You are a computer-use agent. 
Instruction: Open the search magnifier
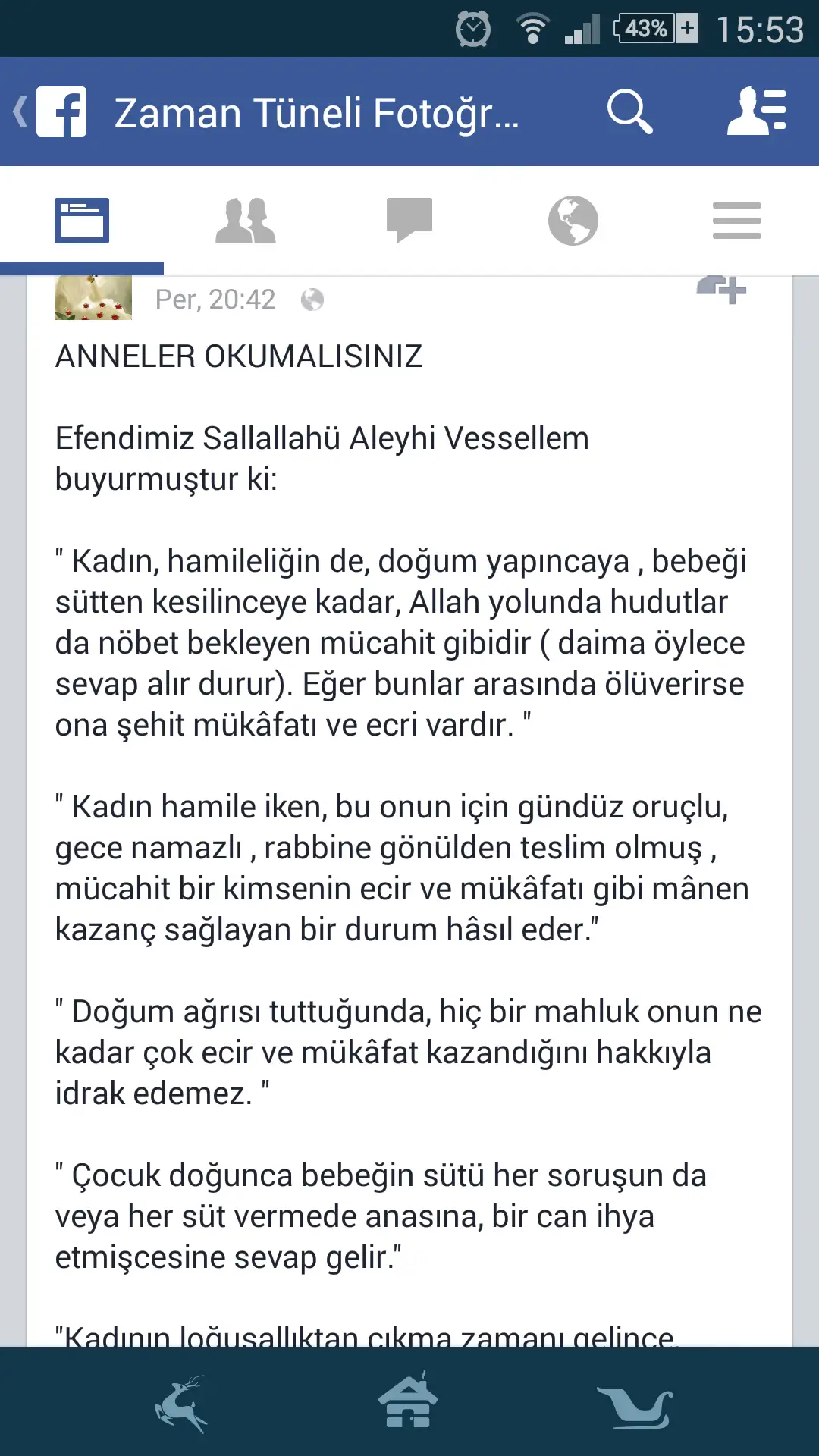click(629, 111)
